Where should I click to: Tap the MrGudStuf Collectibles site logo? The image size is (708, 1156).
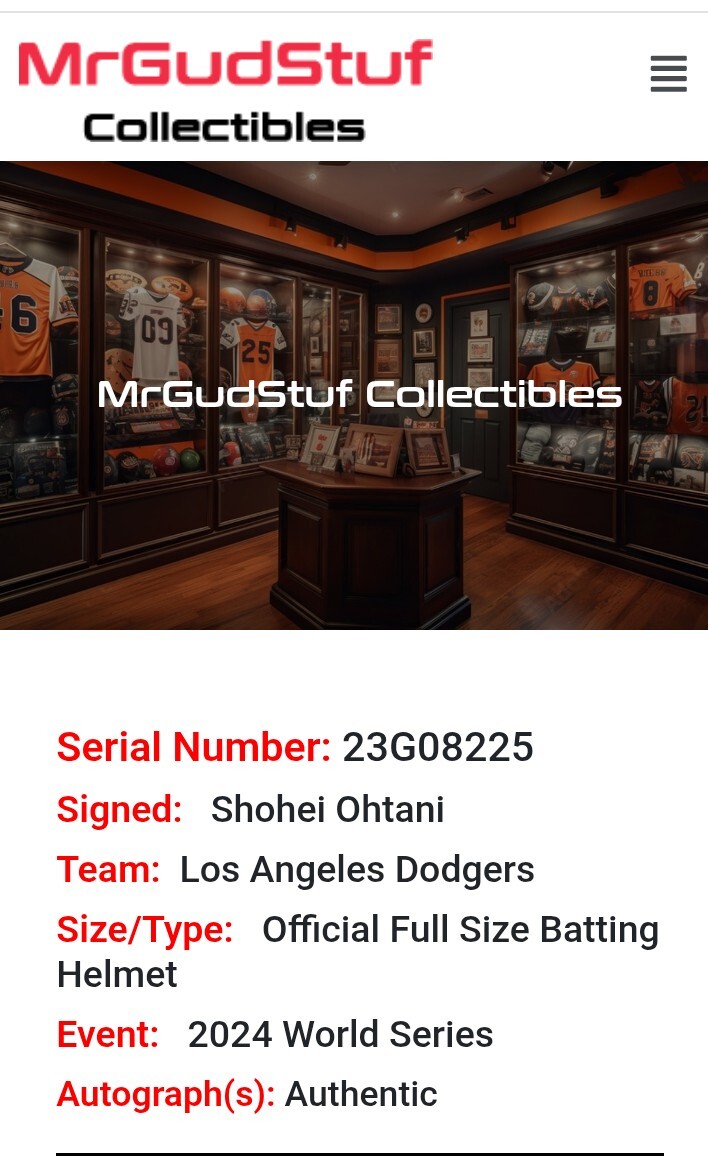pyautogui.click(x=225, y=90)
